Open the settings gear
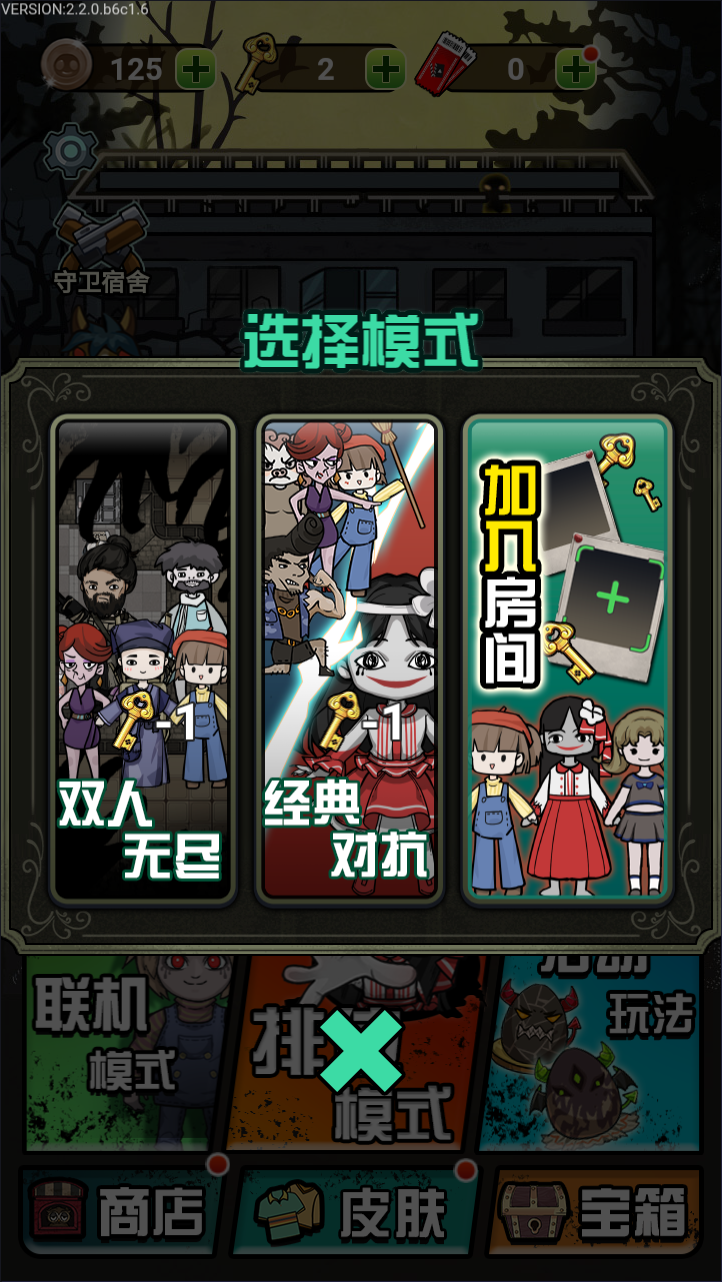 (71, 152)
